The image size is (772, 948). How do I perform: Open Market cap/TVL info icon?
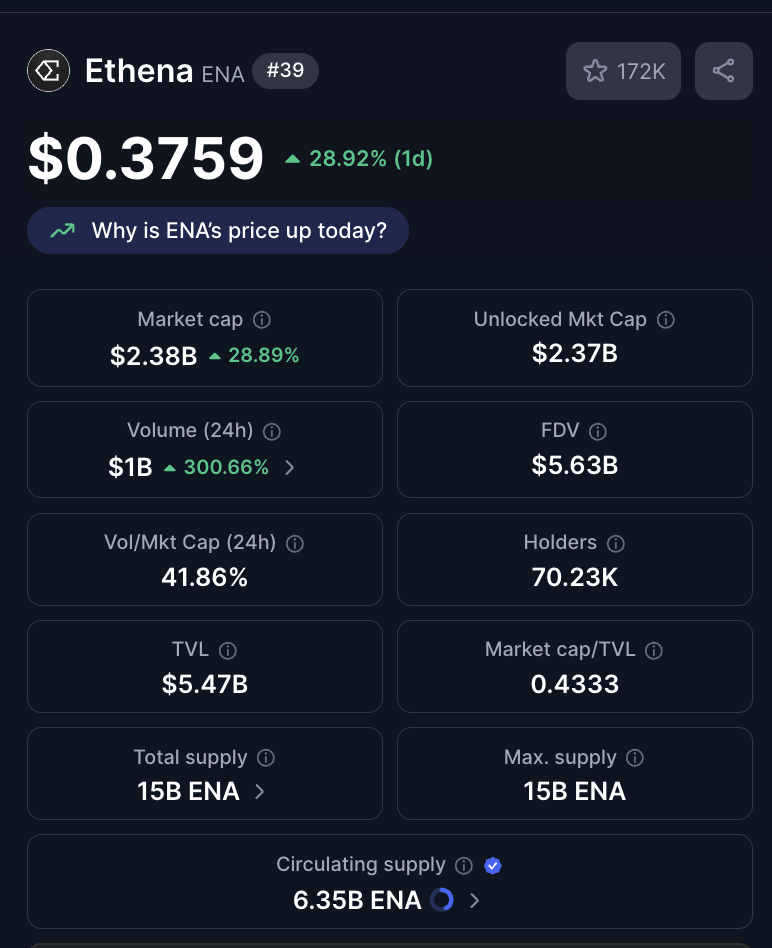click(654, 651)
